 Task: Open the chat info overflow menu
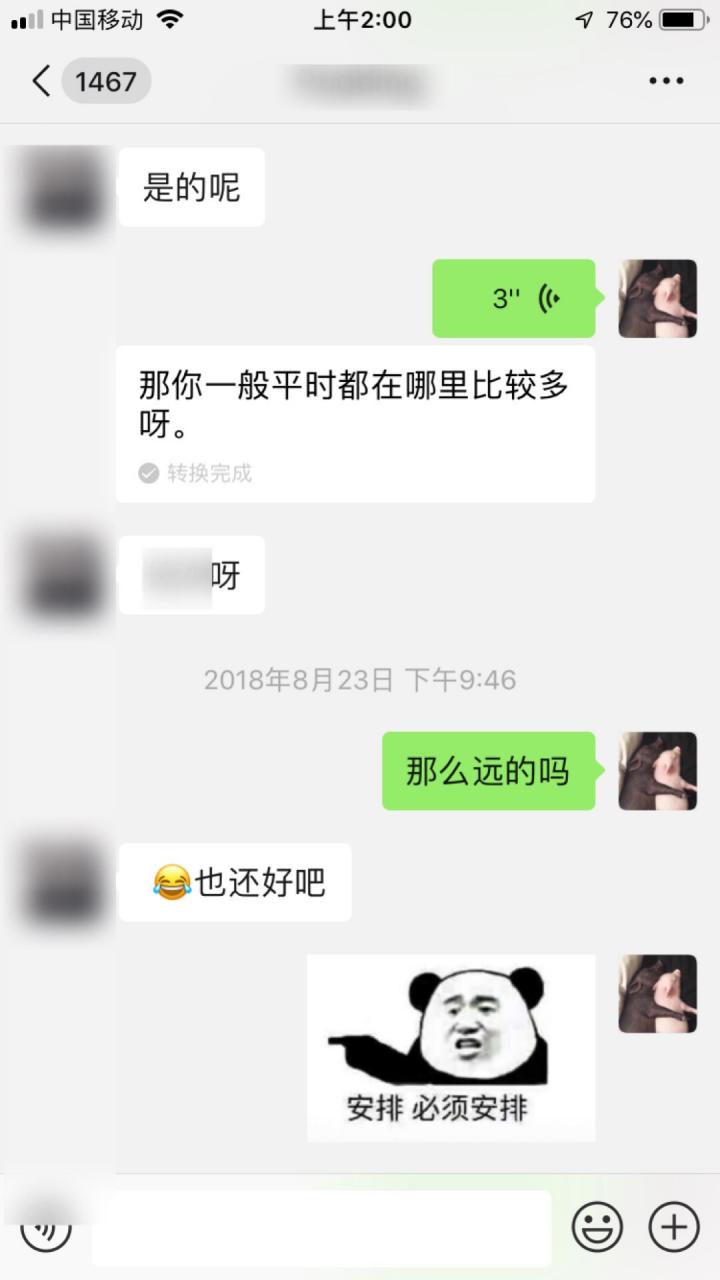tap(666, 81)
